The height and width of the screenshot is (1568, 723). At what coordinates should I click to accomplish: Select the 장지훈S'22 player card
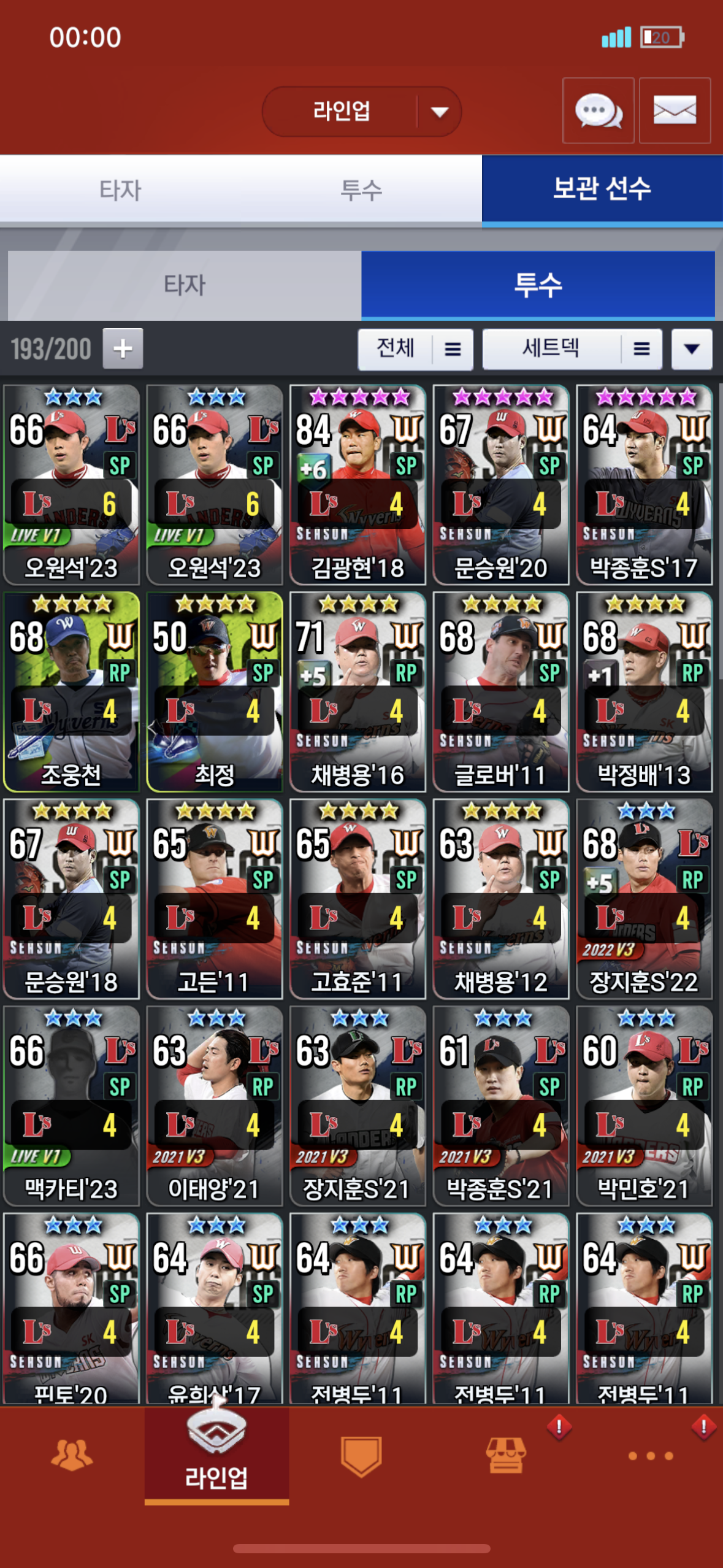pos(644,899)
